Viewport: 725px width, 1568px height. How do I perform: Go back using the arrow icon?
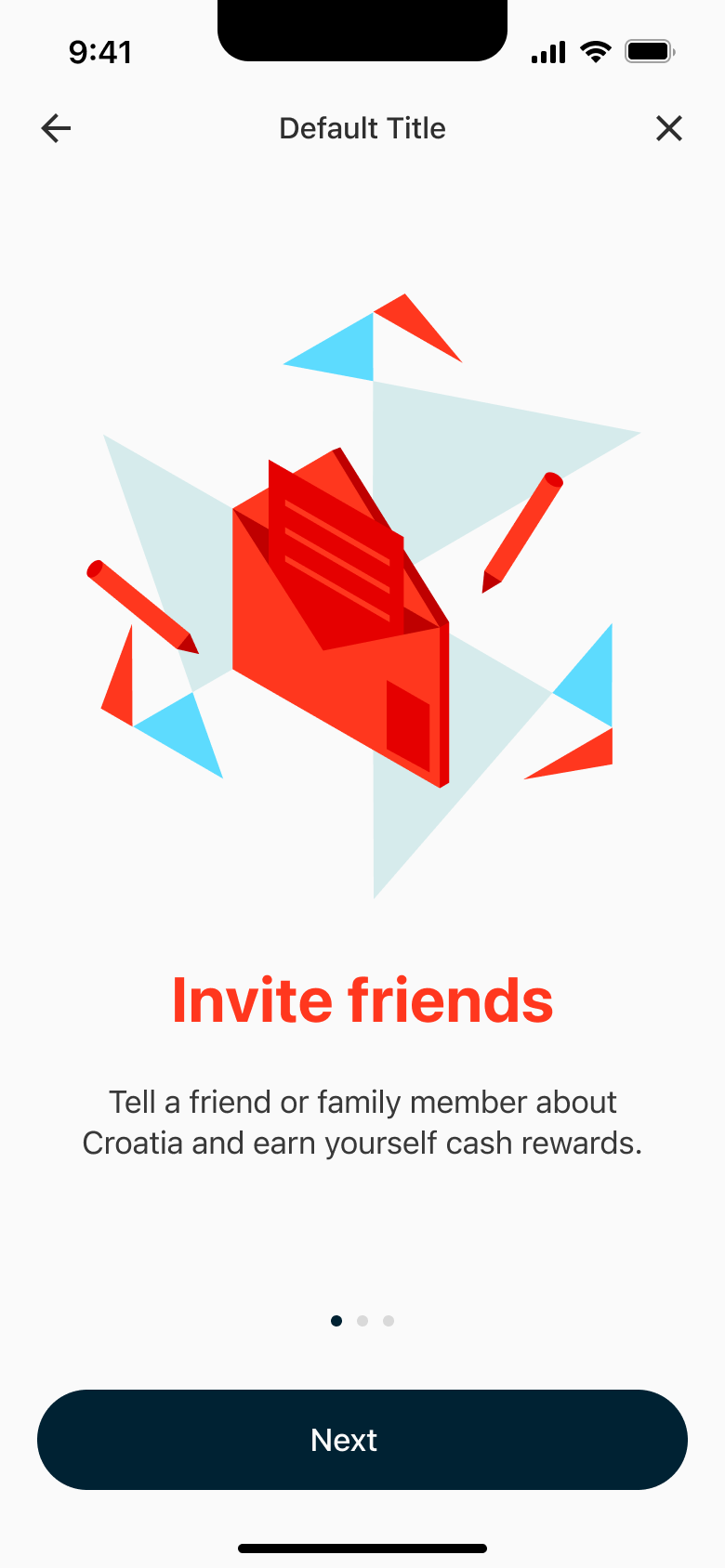[56, 128]
